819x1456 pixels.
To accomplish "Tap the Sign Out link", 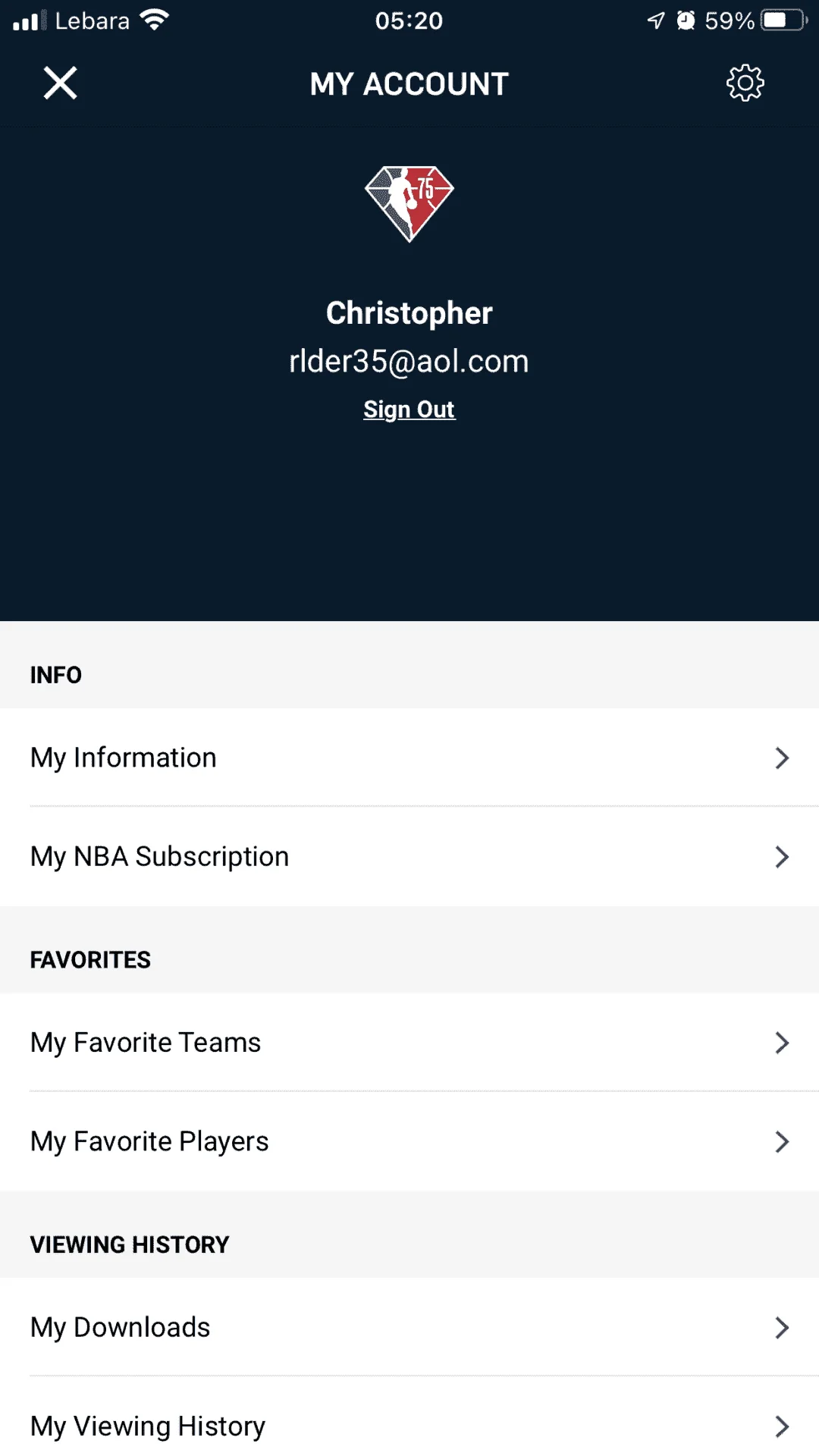I will click(409, 409).
